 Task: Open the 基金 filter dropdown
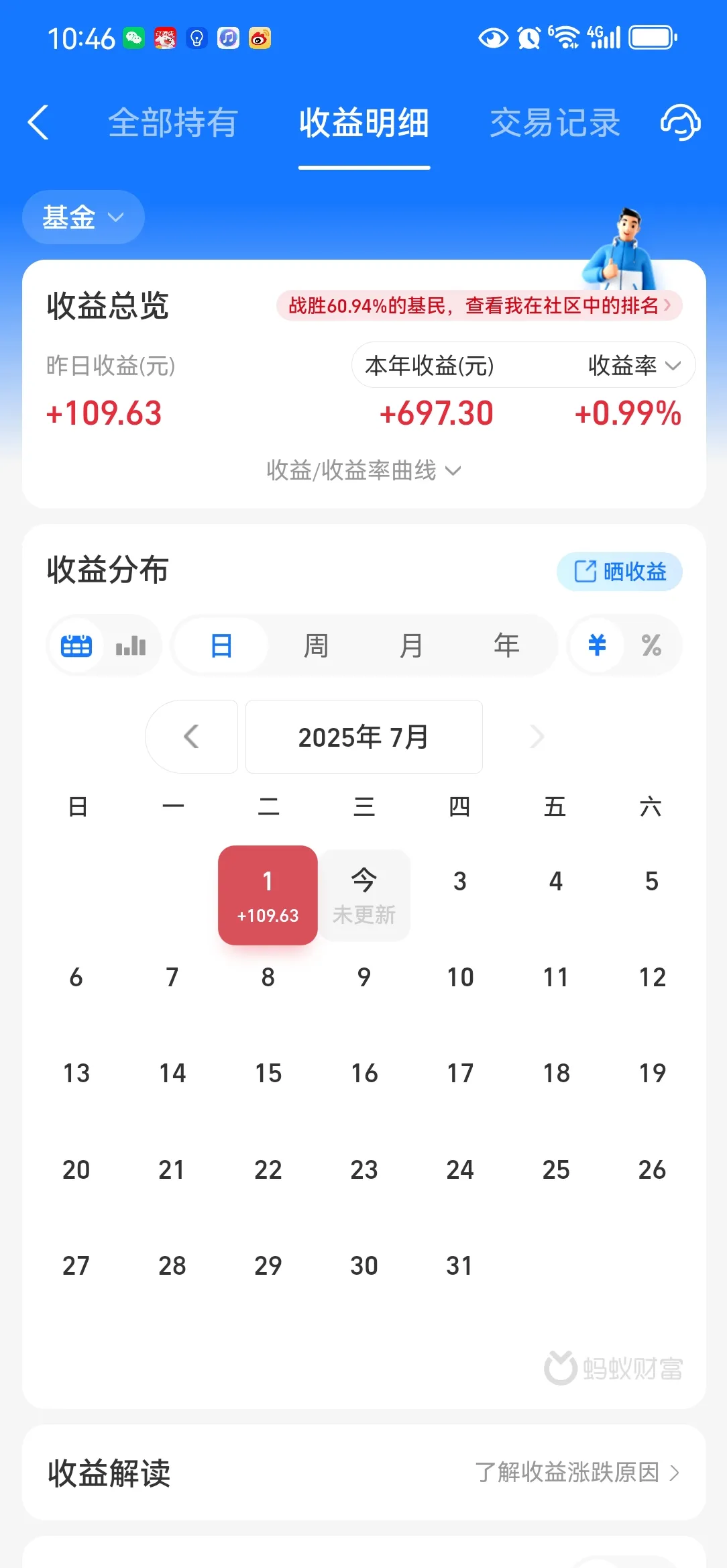(82, 217)
